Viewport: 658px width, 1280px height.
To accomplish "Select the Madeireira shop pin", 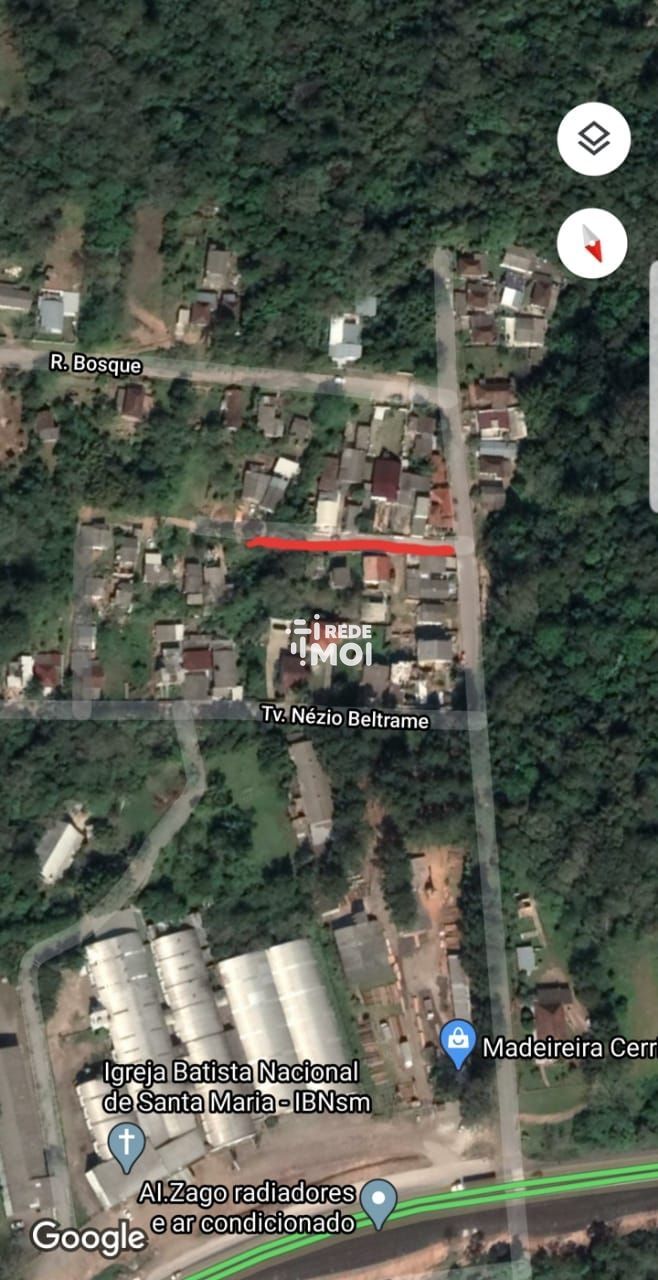I will click(458, 1043).
